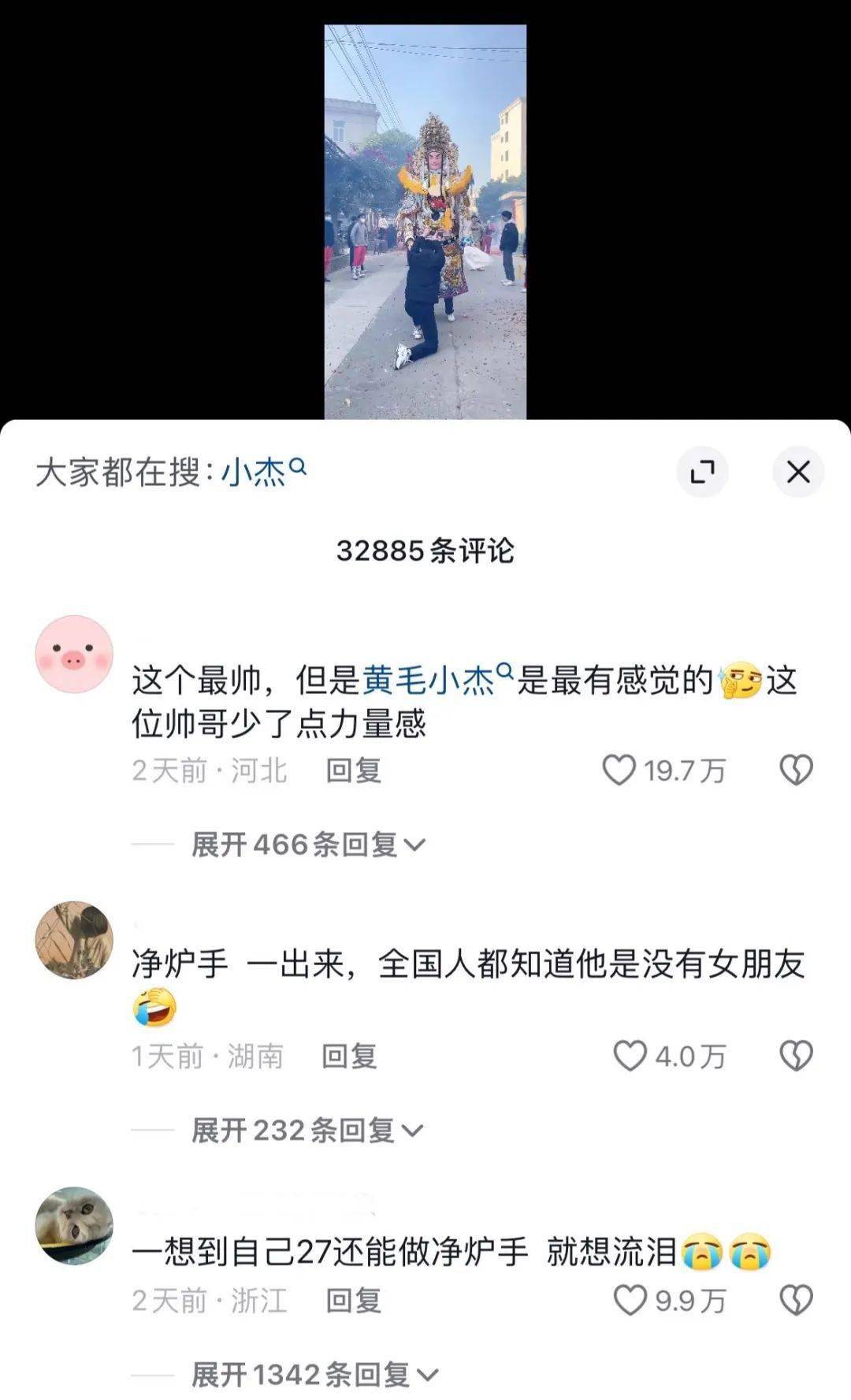Reply to the Hebei comment
851x1400 pixels.
click(354, 771)
